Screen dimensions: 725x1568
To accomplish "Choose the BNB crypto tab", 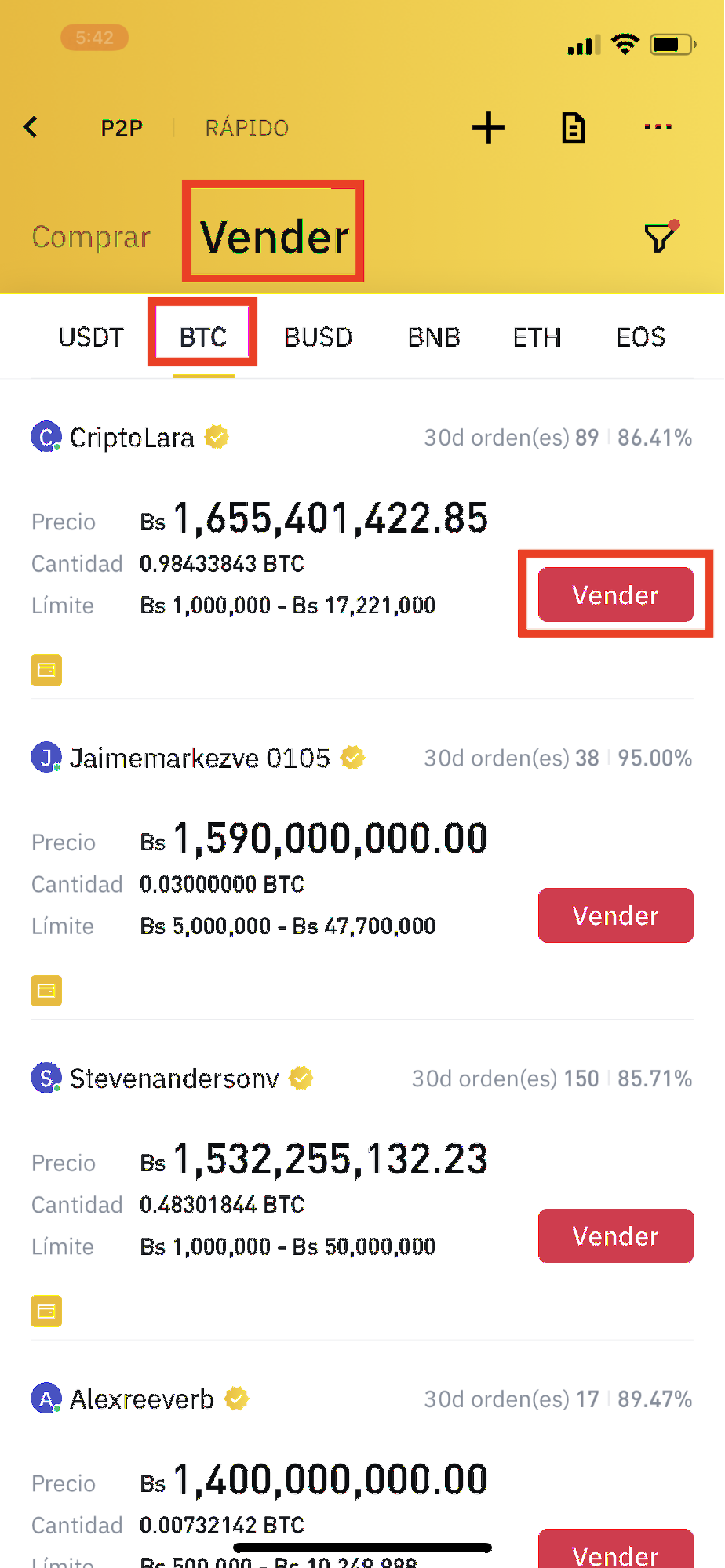I will 434,337.
